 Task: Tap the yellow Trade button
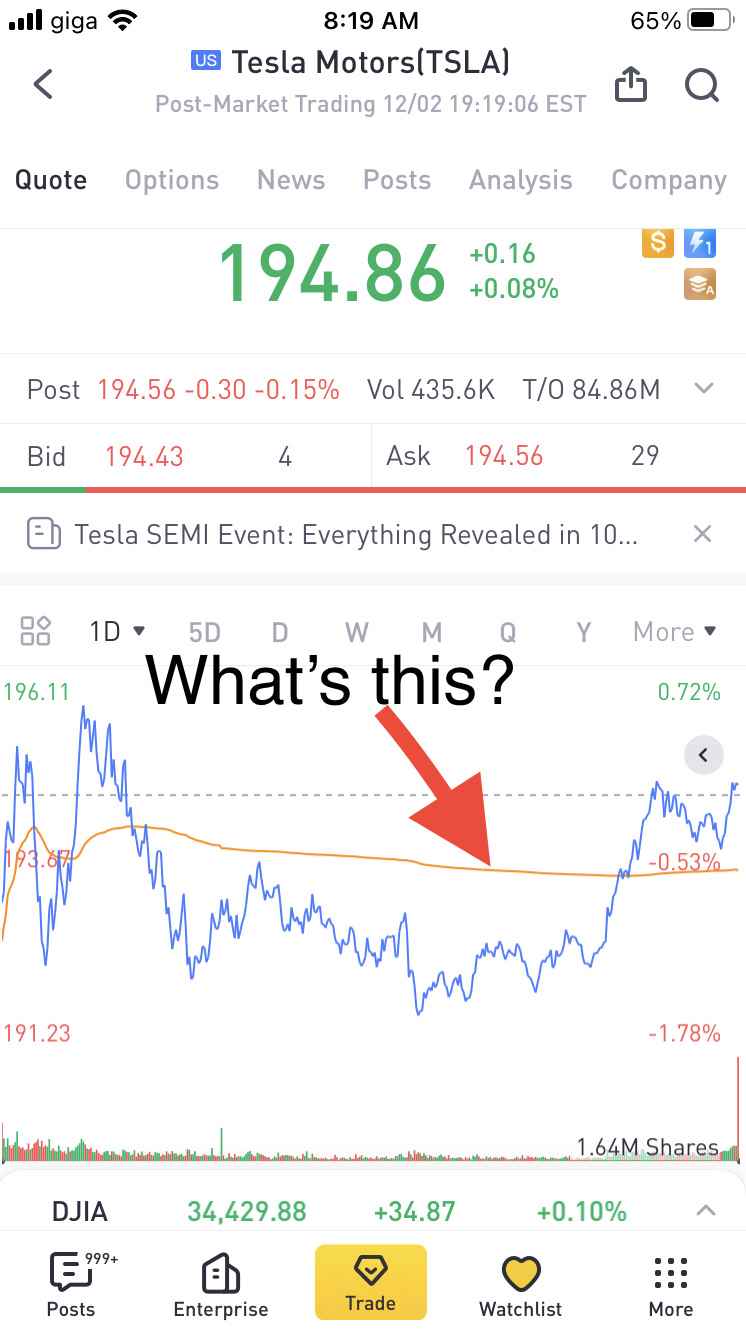tap(370, 1282)
